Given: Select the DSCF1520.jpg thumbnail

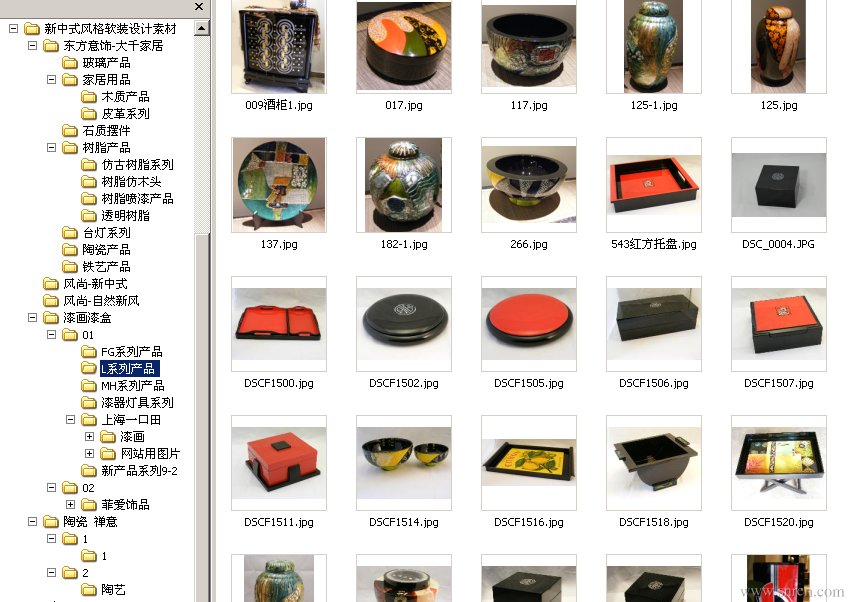Looking at the screenshot, I should pos(778,463).
